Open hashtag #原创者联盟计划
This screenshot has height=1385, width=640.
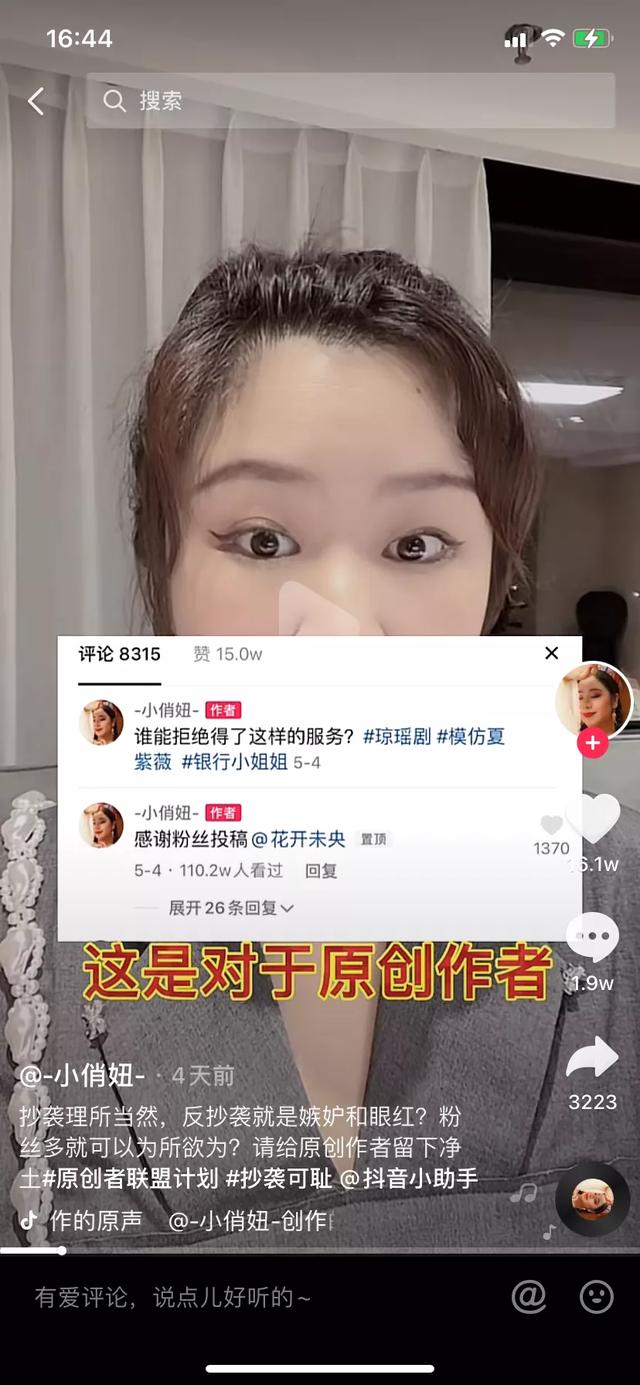pyautogui.click(x=130, y=1178)
